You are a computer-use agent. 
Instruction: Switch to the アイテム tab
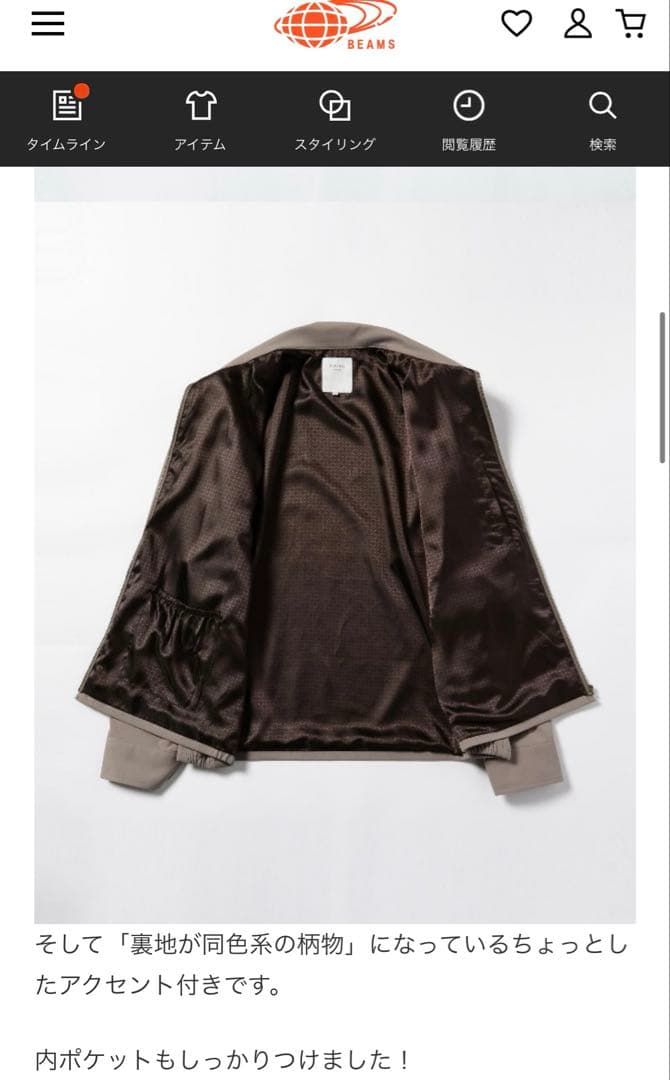200,119
